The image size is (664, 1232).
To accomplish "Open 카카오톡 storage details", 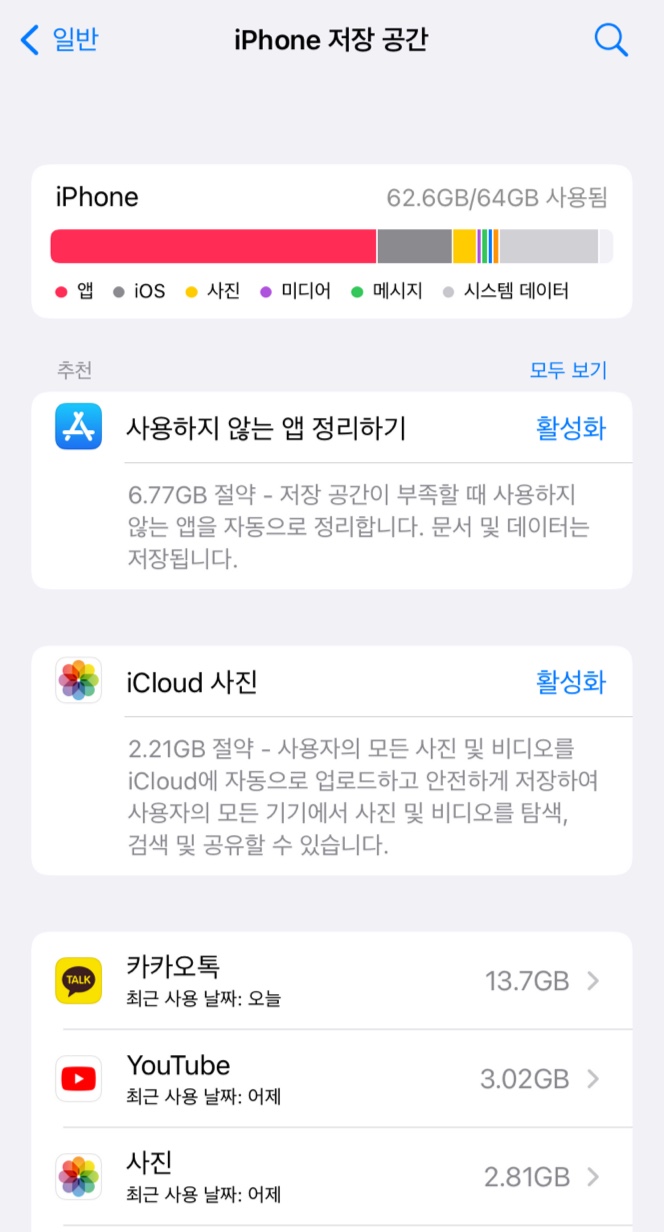I will coord(331,981).
